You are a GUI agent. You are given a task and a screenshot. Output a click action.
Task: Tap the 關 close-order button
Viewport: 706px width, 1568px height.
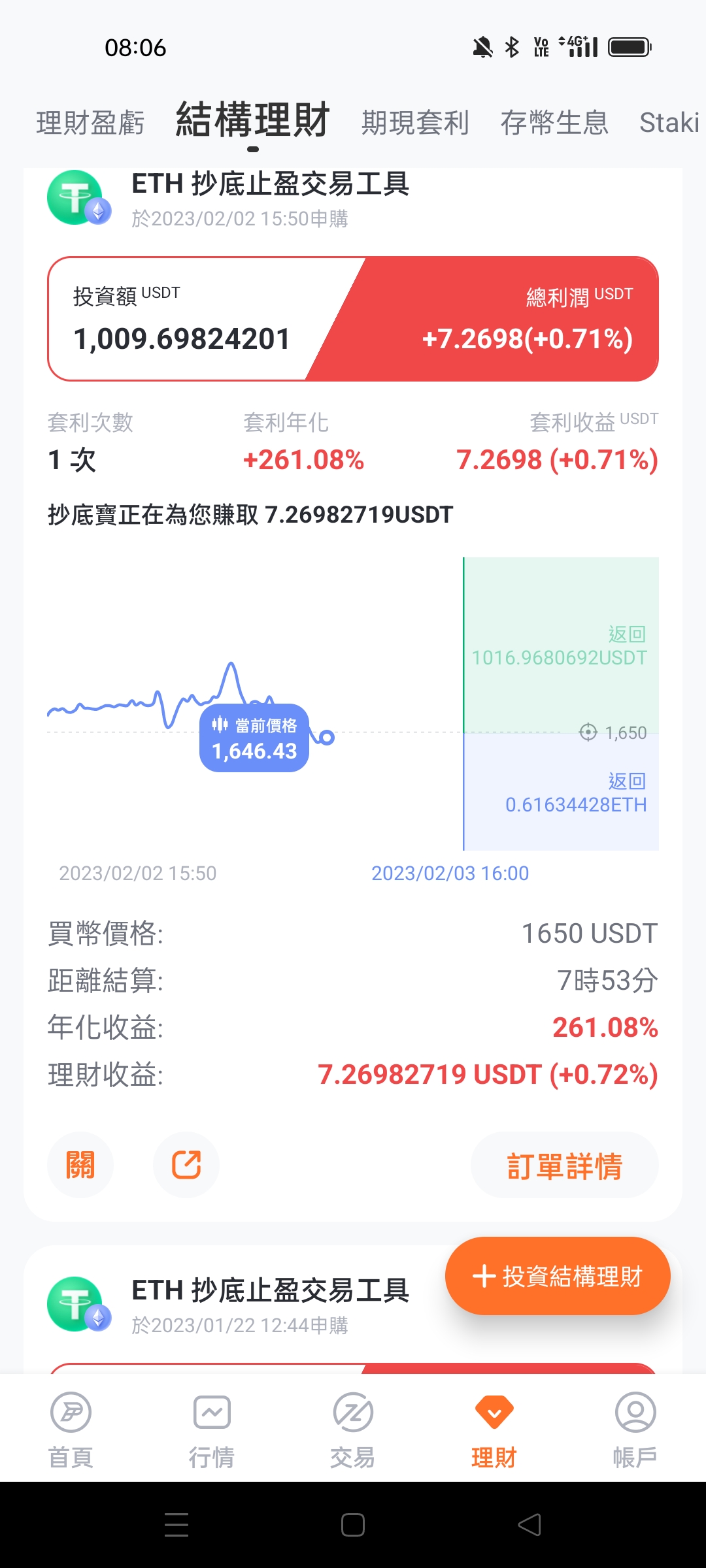tap(80, 1165)
